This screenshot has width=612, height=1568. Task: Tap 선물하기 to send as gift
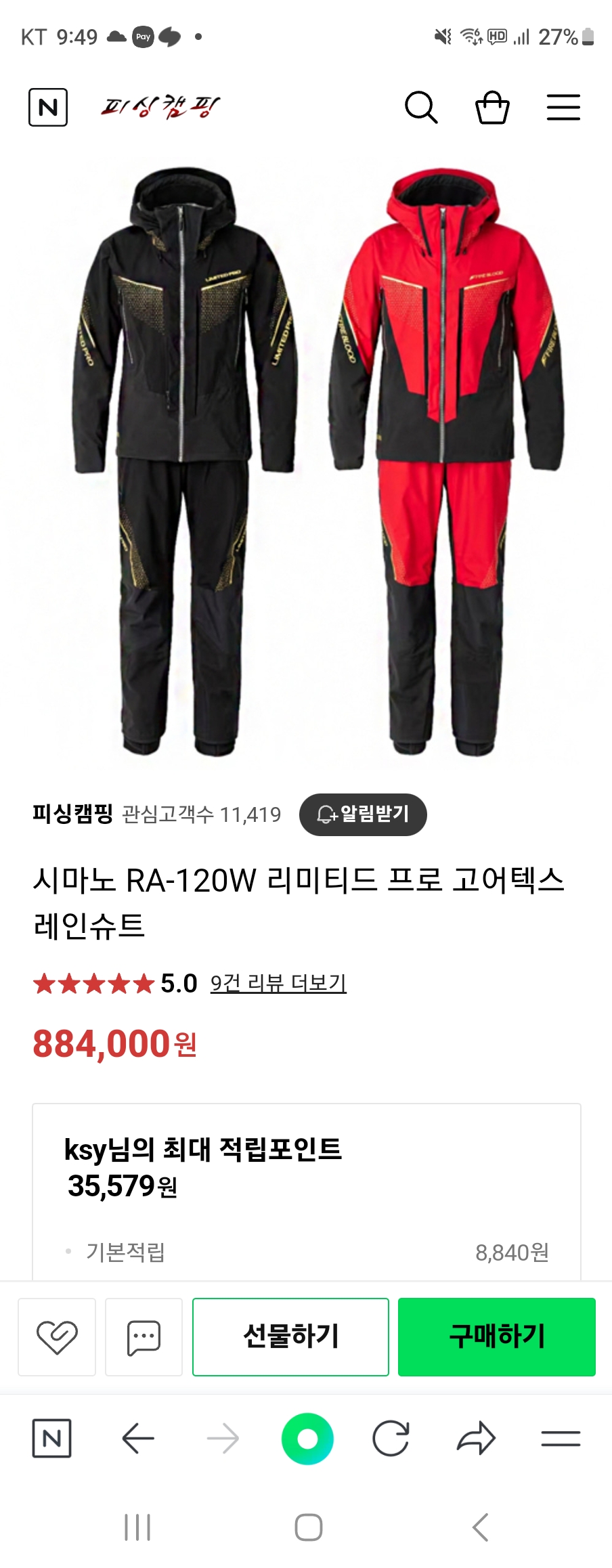tap(290, 1336)
